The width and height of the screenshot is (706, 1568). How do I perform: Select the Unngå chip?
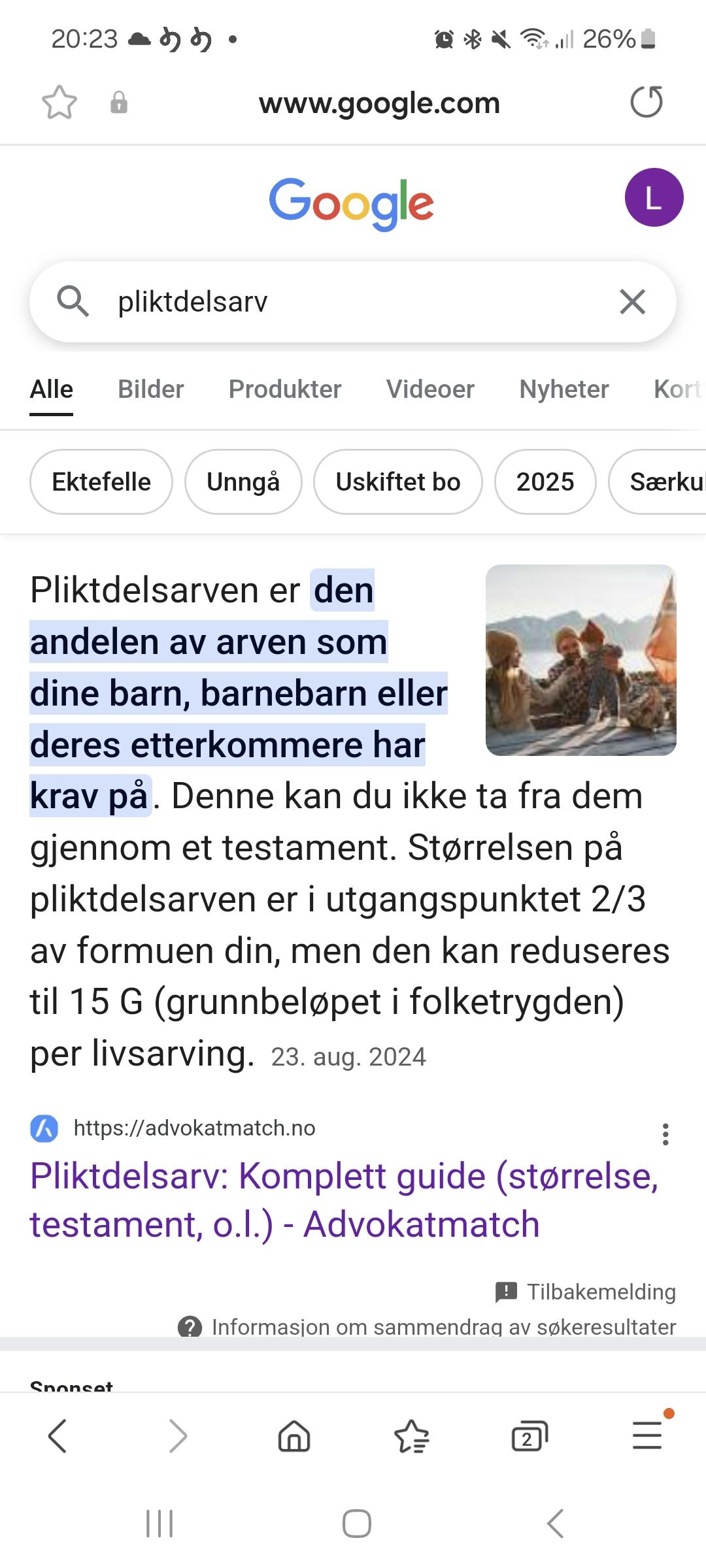click(243, 482)
